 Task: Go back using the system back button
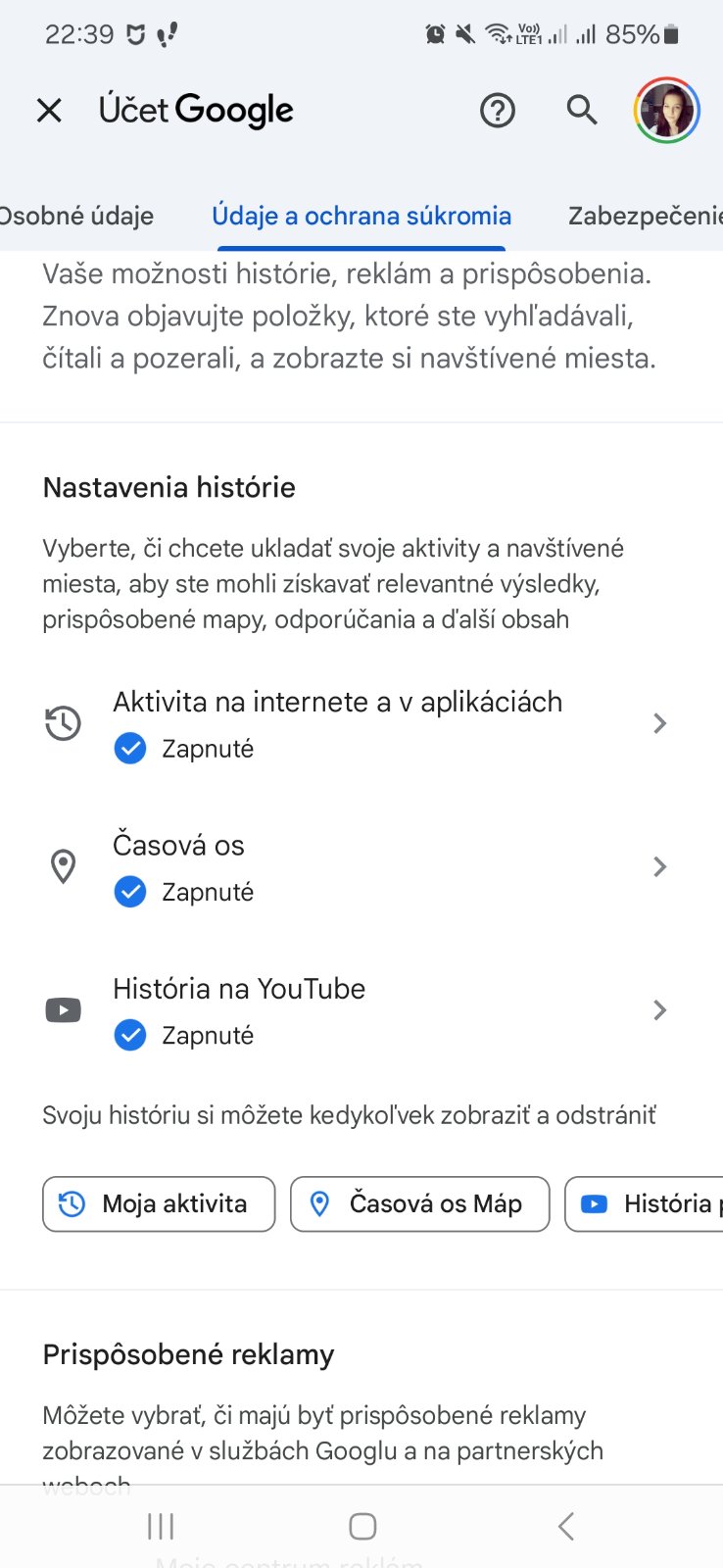565,1526
